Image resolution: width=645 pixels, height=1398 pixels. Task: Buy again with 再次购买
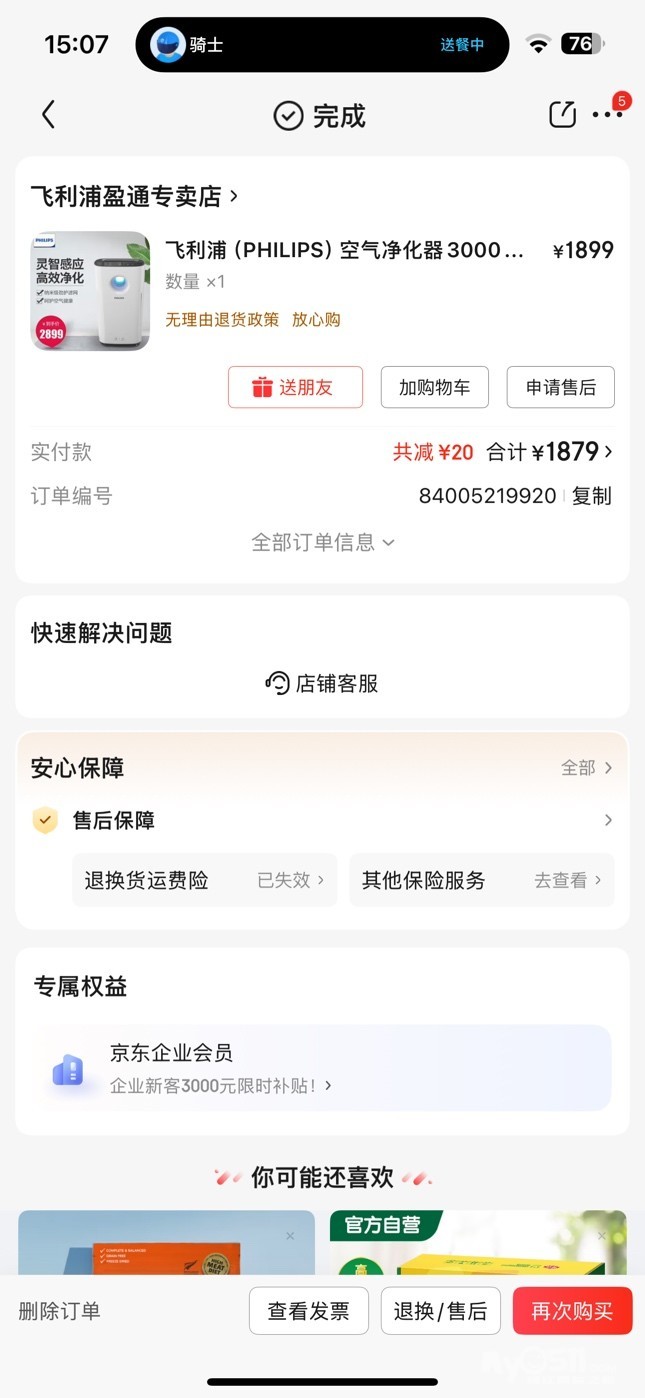coord(572,1311)
